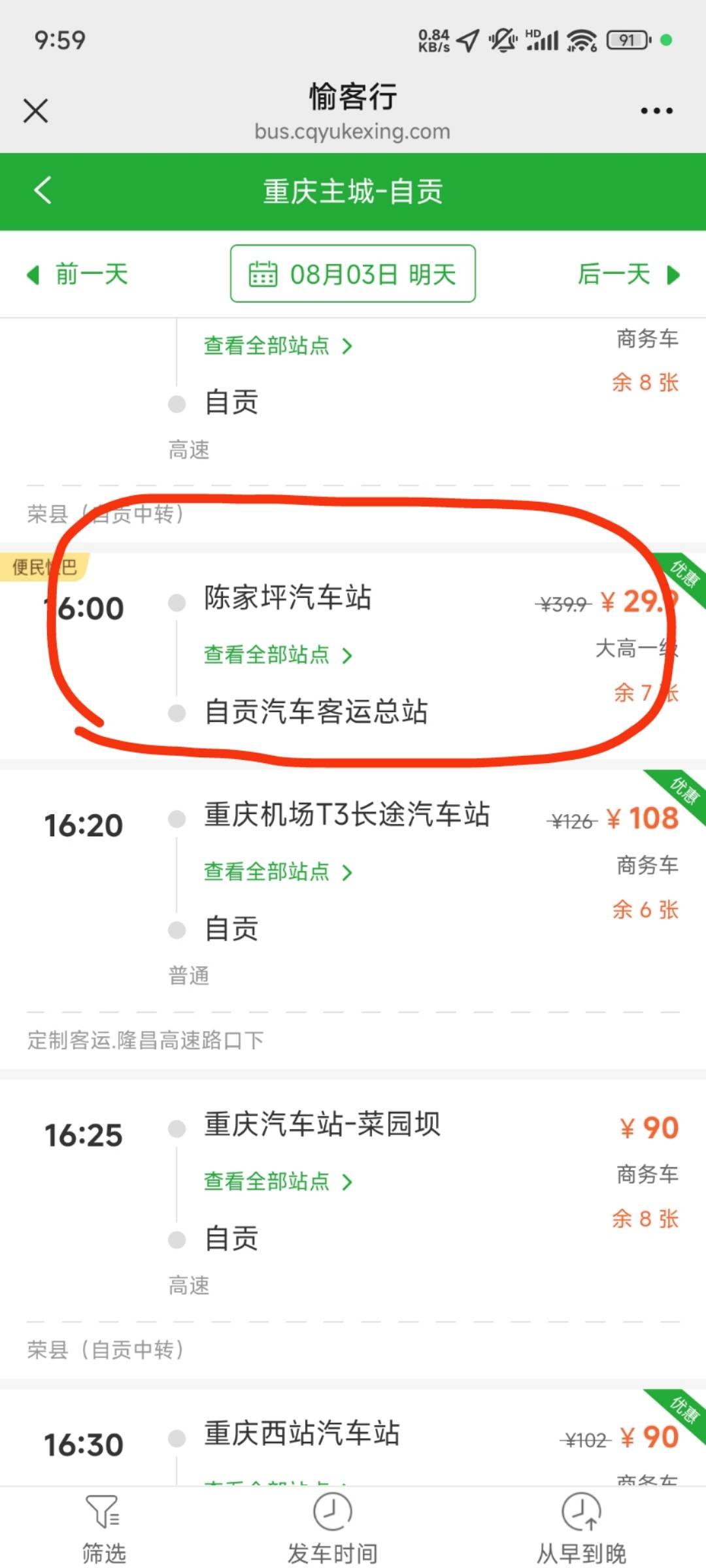Image resolution: width=706 pixels, height=1568 pixels.
Task: Jump to 后一天 schedule
Action: click(x=627, y=274)
